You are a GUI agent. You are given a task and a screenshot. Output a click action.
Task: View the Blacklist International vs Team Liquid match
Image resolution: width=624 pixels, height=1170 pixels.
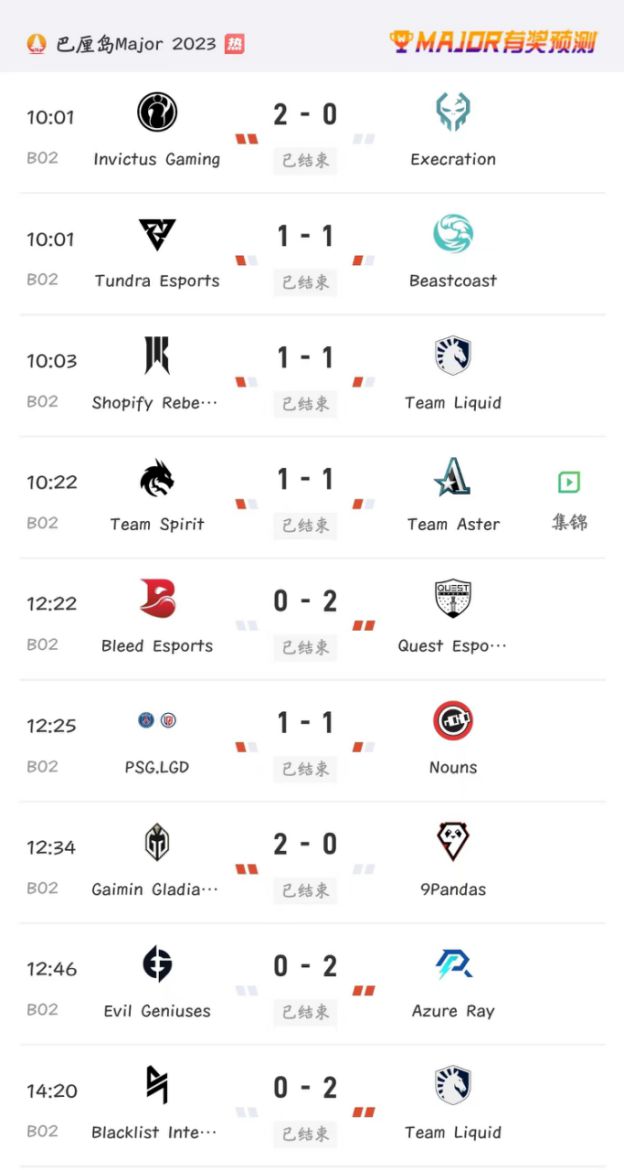point(305,1107)
